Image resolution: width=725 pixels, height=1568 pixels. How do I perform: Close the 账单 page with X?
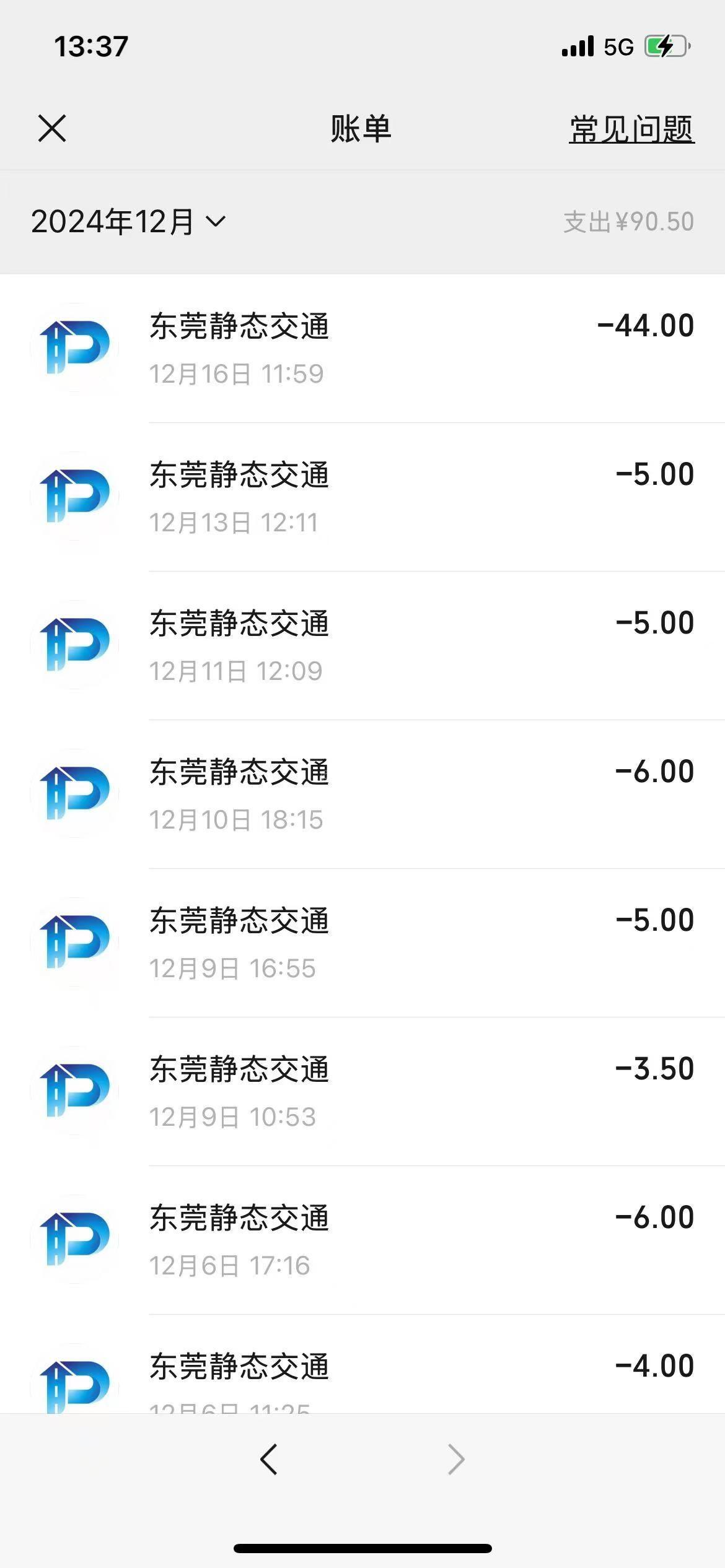coord(52,129)
